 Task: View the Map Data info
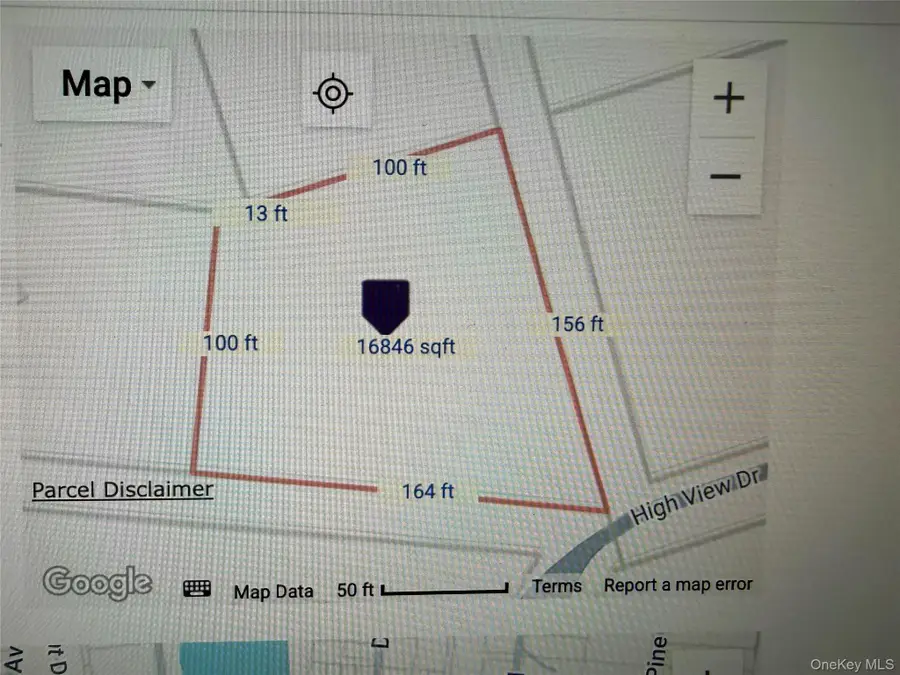tap(273, 591)
